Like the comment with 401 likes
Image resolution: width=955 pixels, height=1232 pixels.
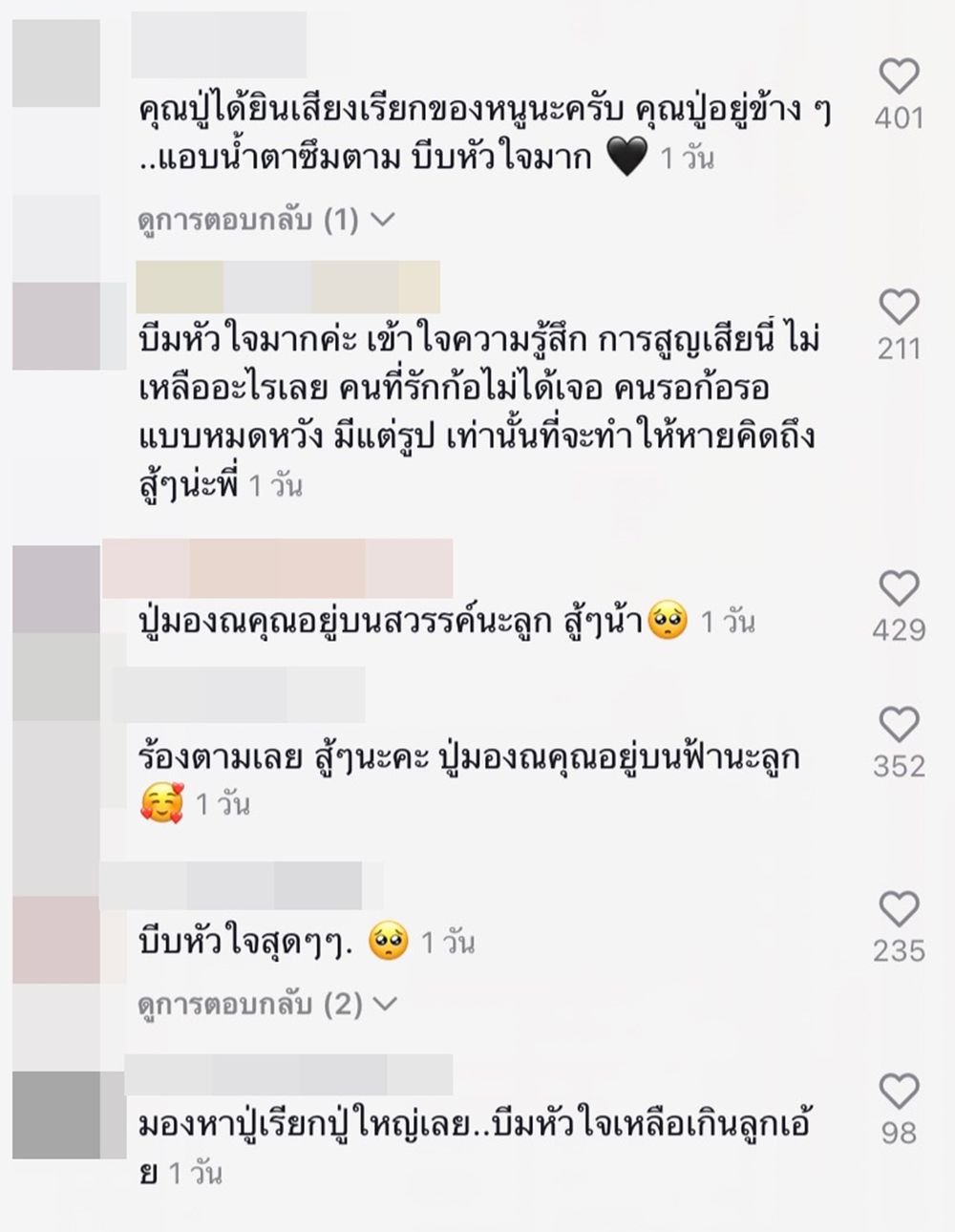pos(899,77)
